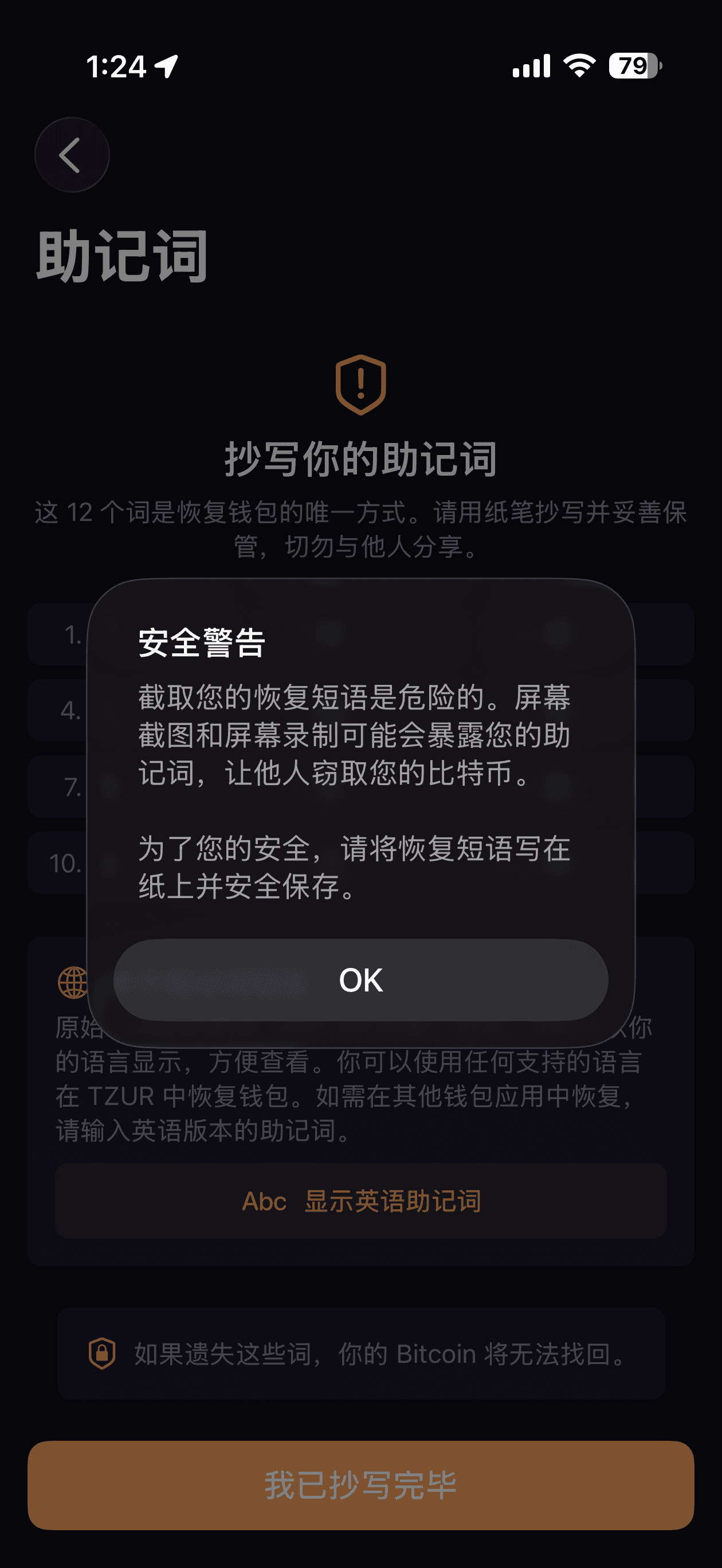Go back using the back arrow

(72, 155)
